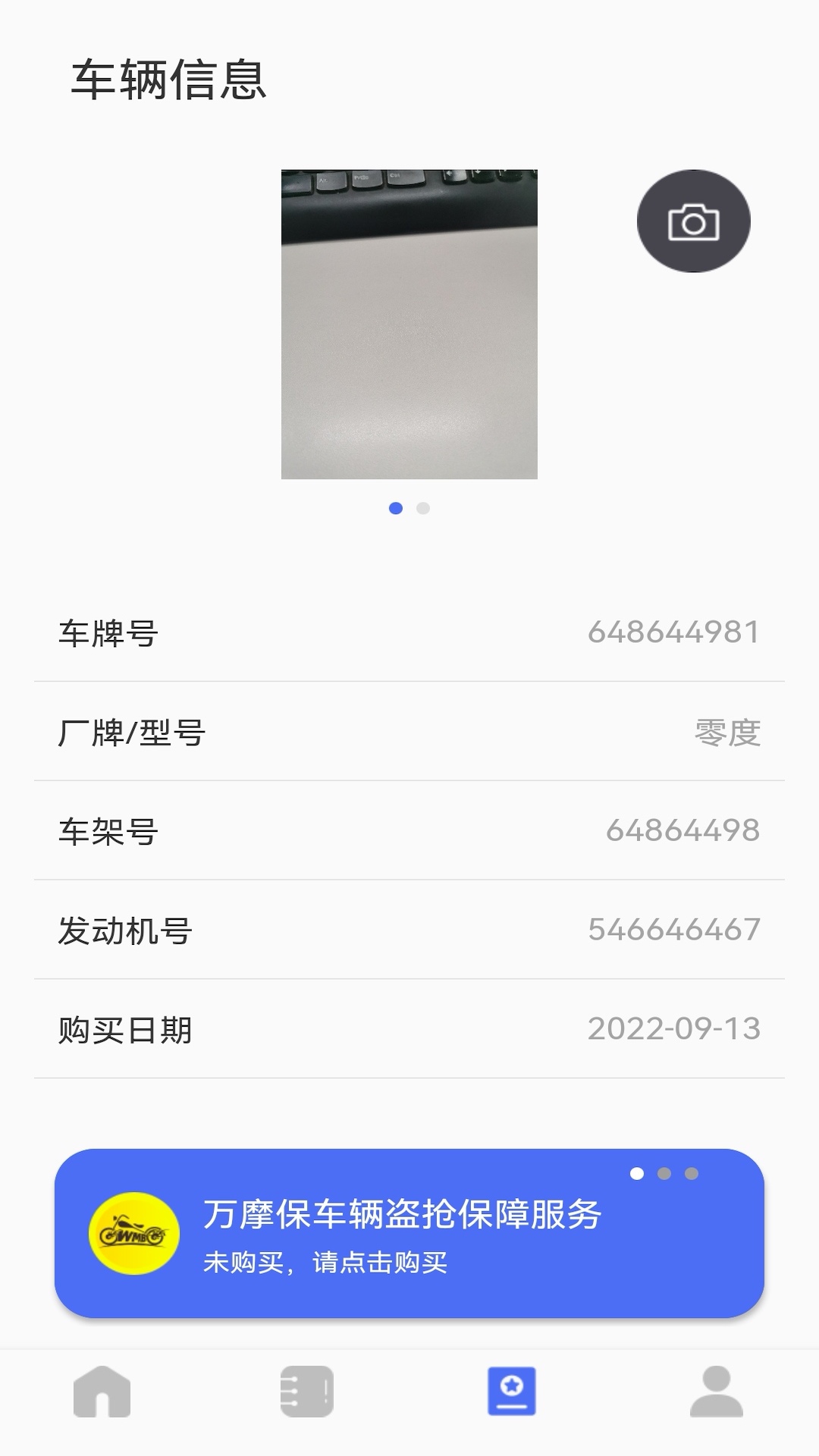Open the 购买日期 date field showing 2022-09-13
819x1456 pixels.
tap(409, 1029)
